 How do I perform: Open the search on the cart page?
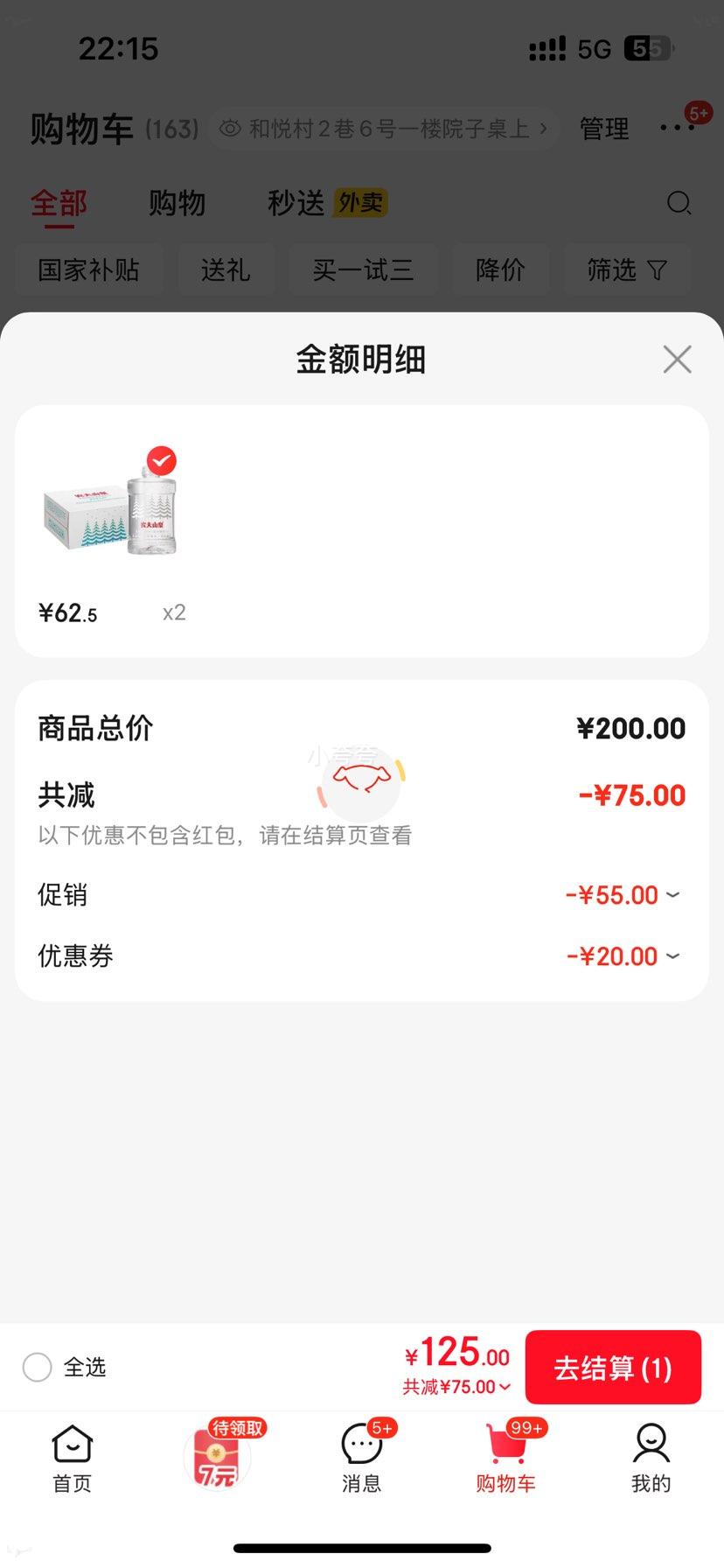(679, 203)
